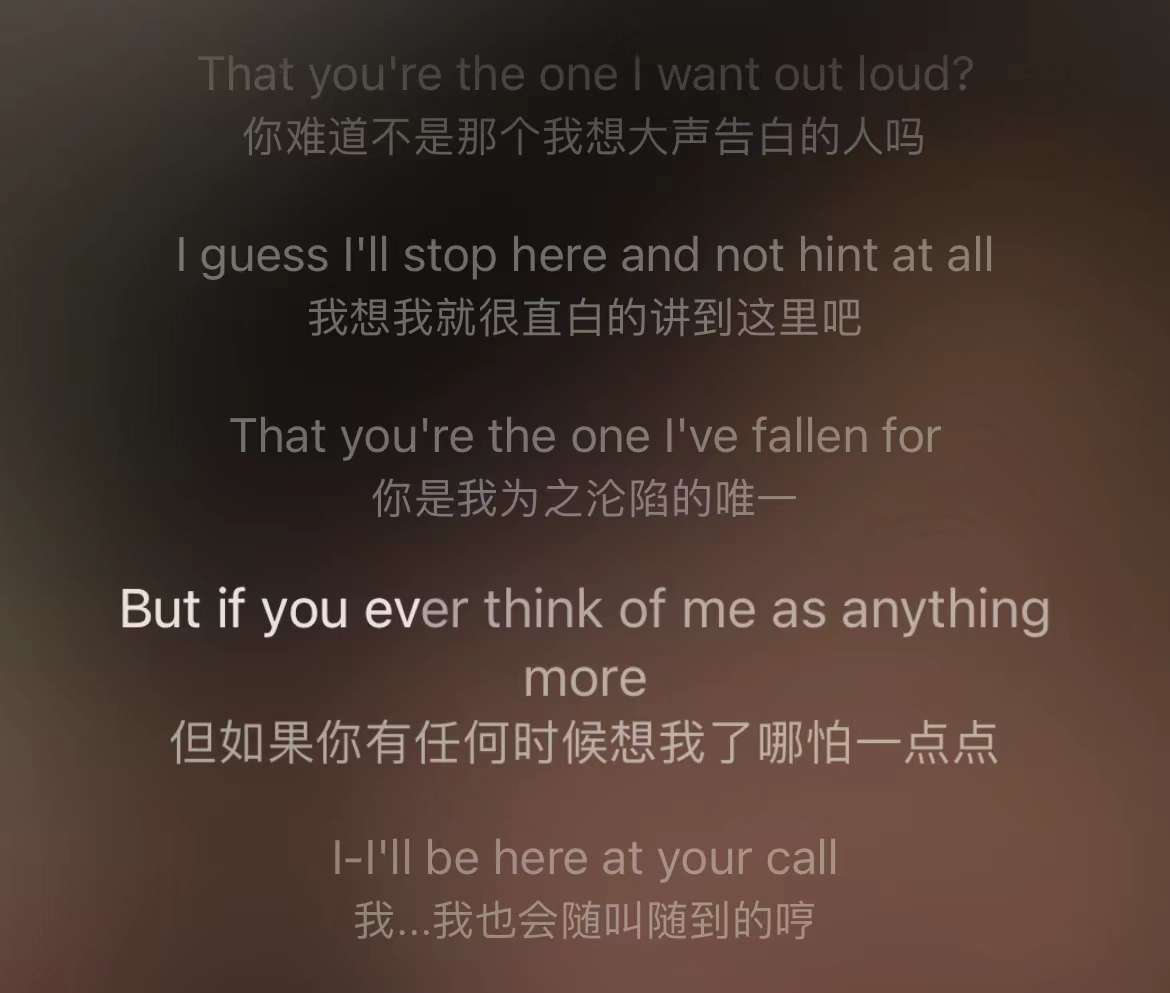The image size is (1170, 993).
Task: Jump to lyric "I-I'll be here at your call"
Action: (x=584, y=859)
